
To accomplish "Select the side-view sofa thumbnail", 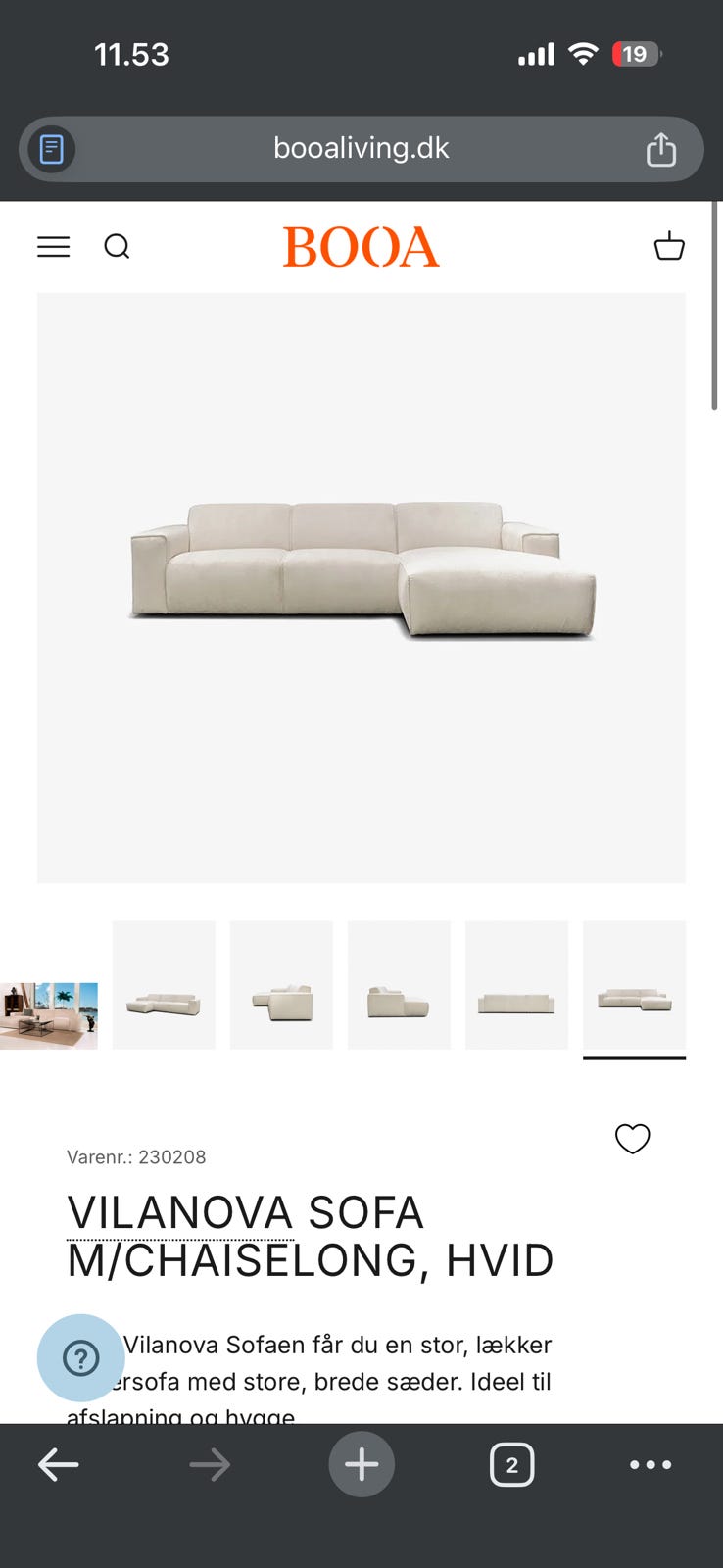I will click(x=399, y=985).
